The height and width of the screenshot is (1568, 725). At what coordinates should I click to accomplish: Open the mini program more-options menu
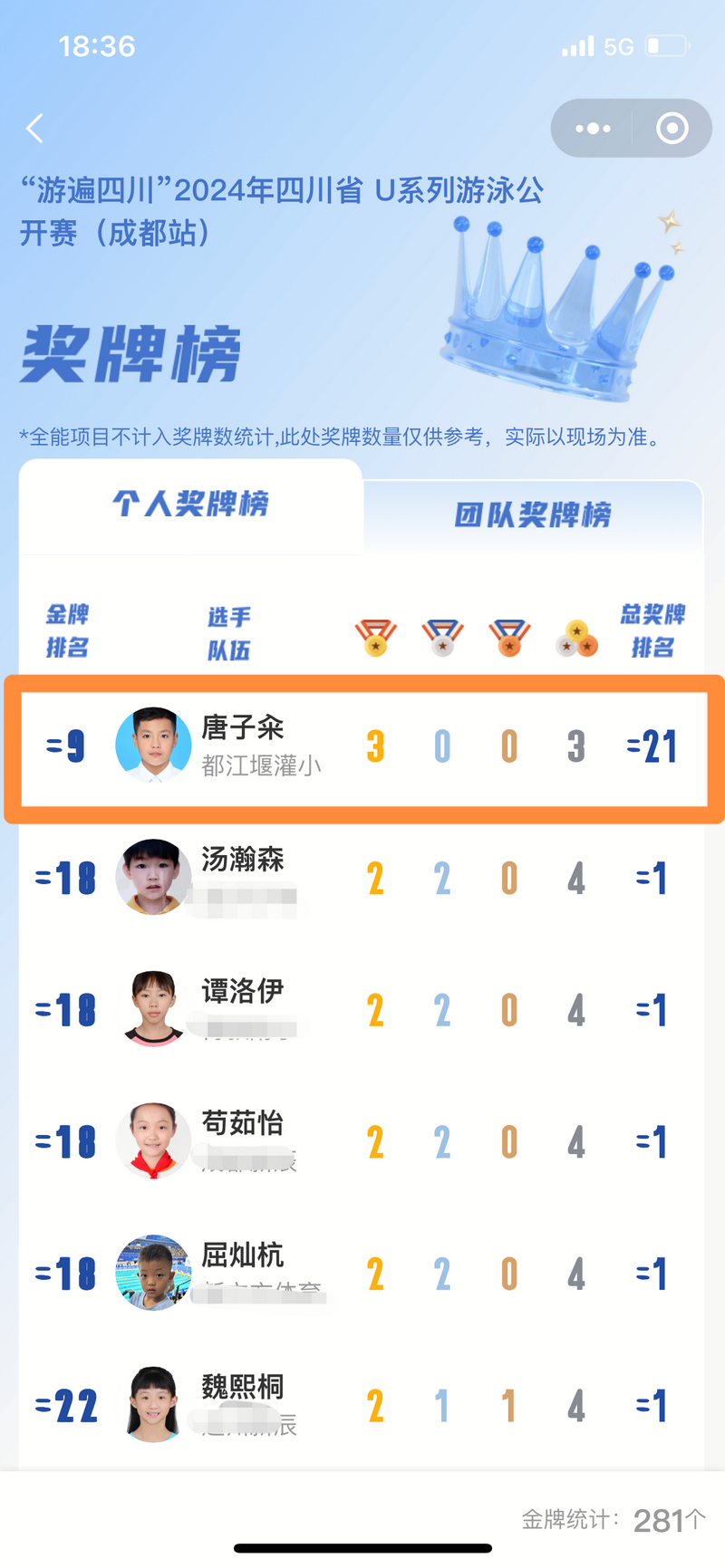[x=593, y=129]
